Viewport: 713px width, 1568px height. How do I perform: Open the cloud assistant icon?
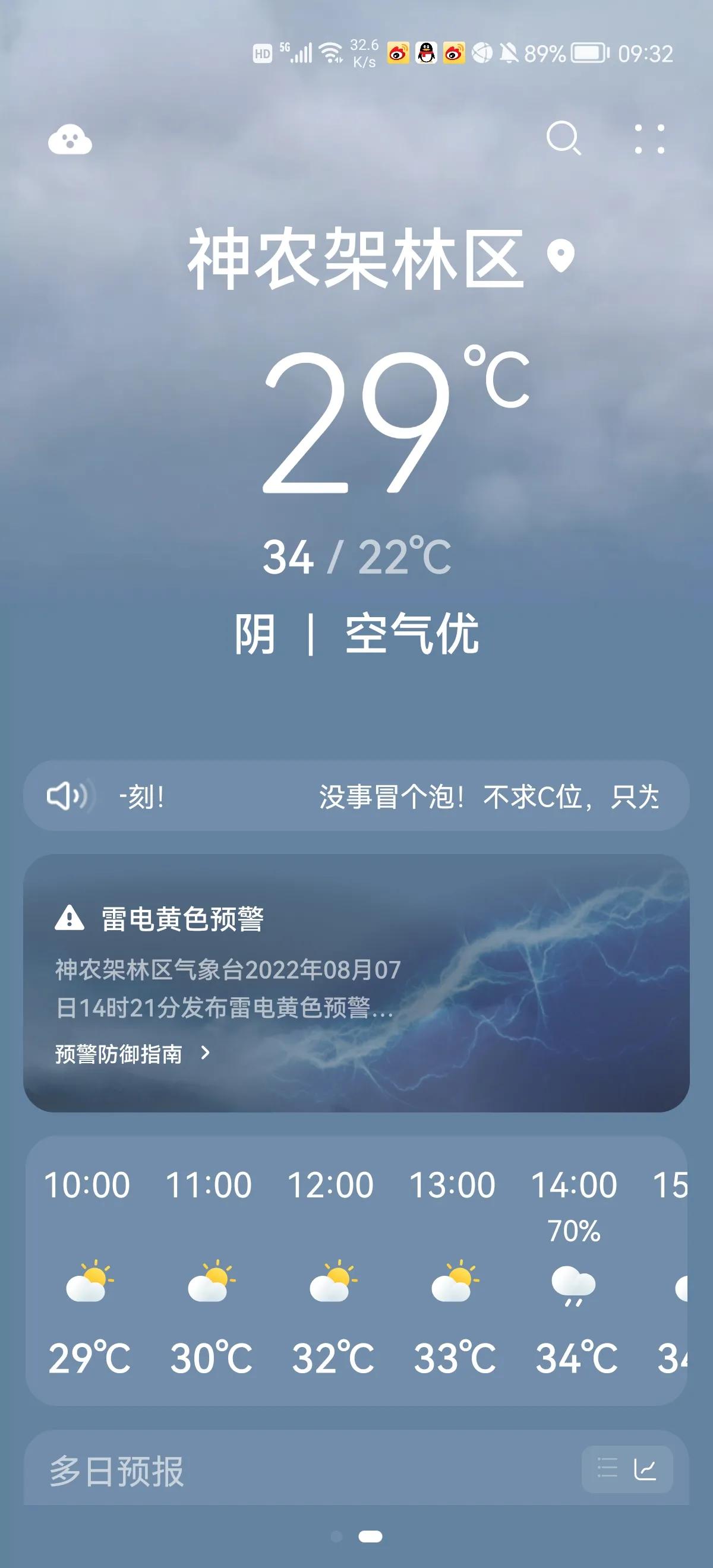pos(70,140)
